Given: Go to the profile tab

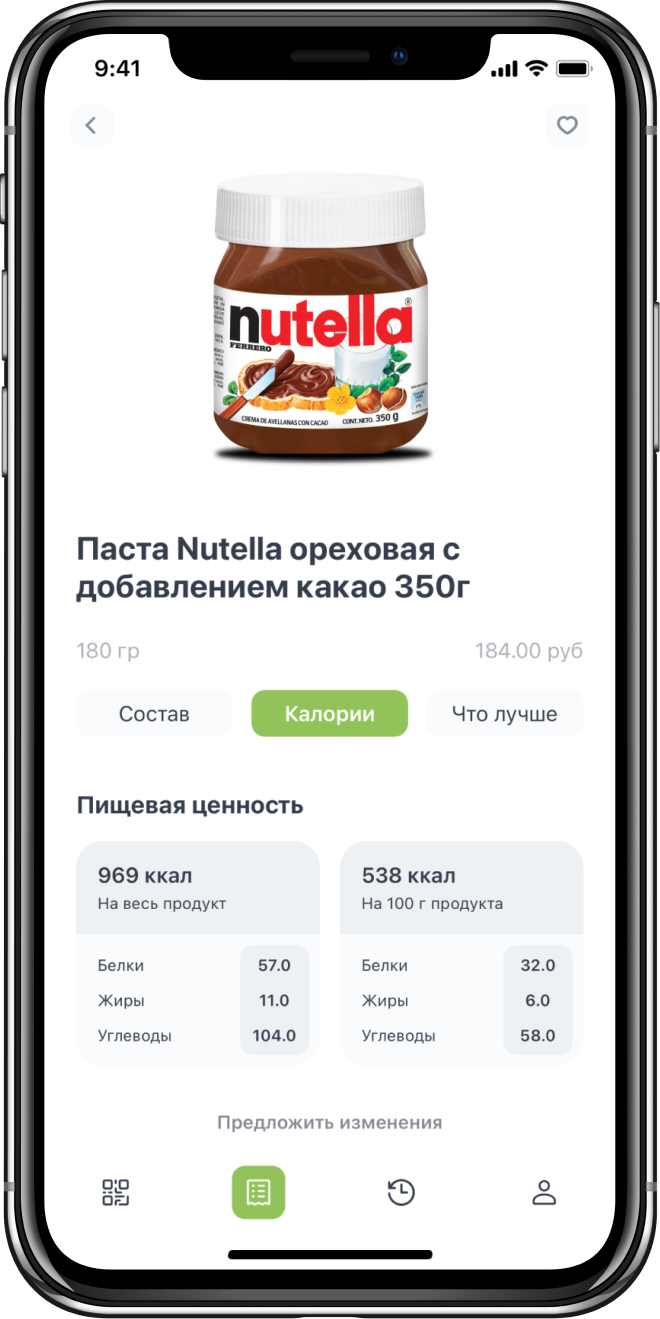Looking at the screenshot, I should pyautogui.click(x=543, y=1192).
